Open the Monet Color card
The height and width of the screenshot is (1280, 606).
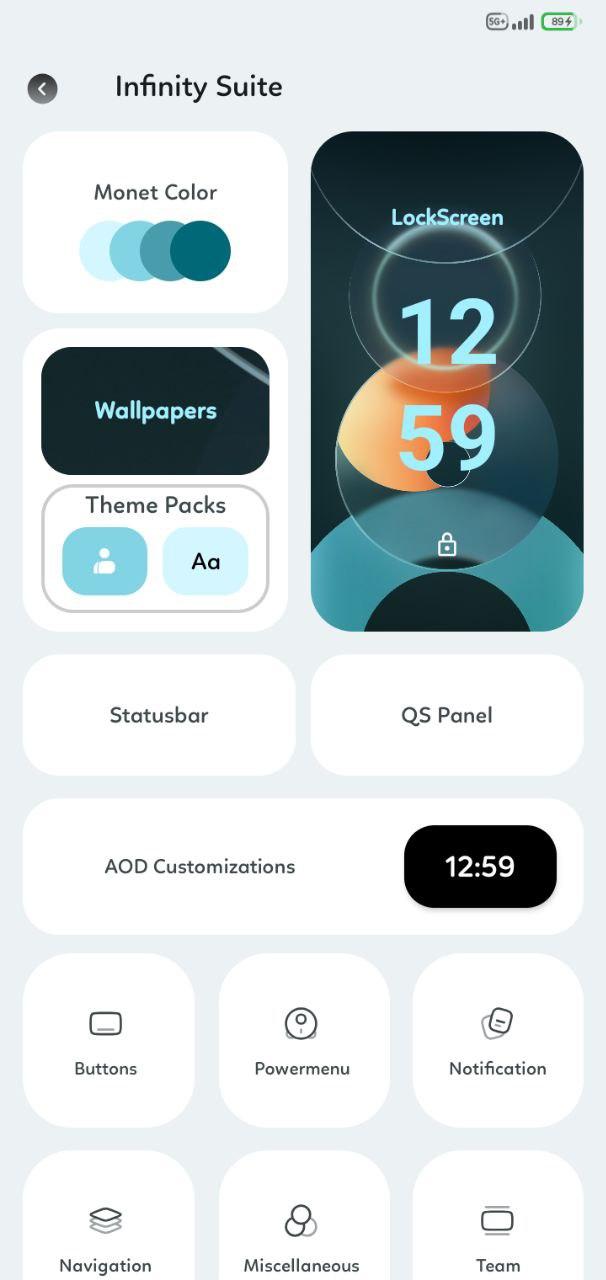155,222
